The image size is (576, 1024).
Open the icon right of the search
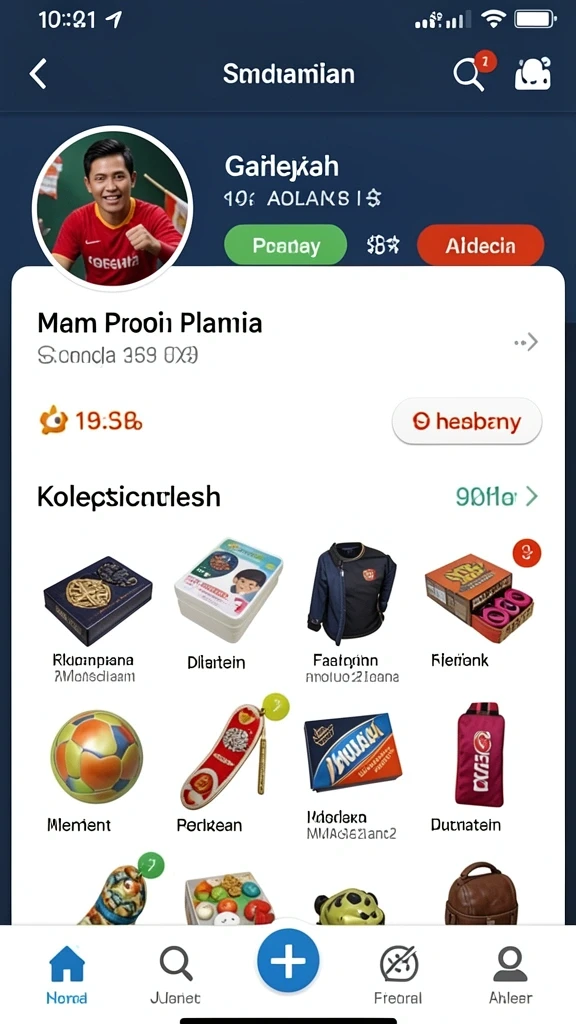click(533, 73)
